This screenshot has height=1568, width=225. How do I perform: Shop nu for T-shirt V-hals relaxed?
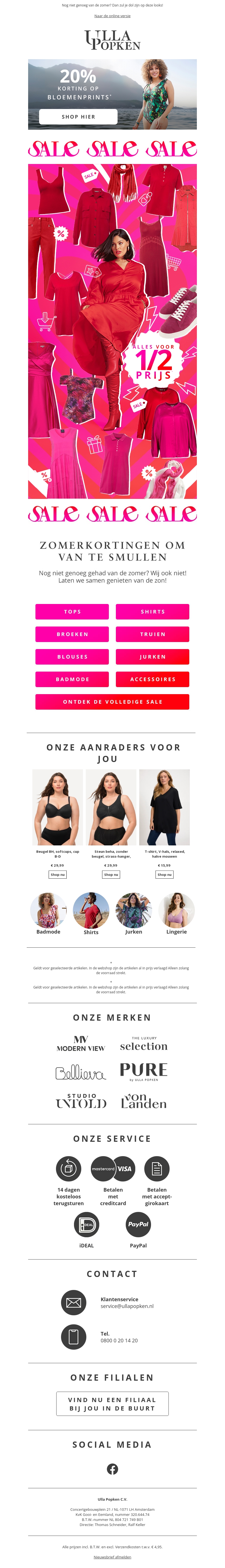pos(164,874)
